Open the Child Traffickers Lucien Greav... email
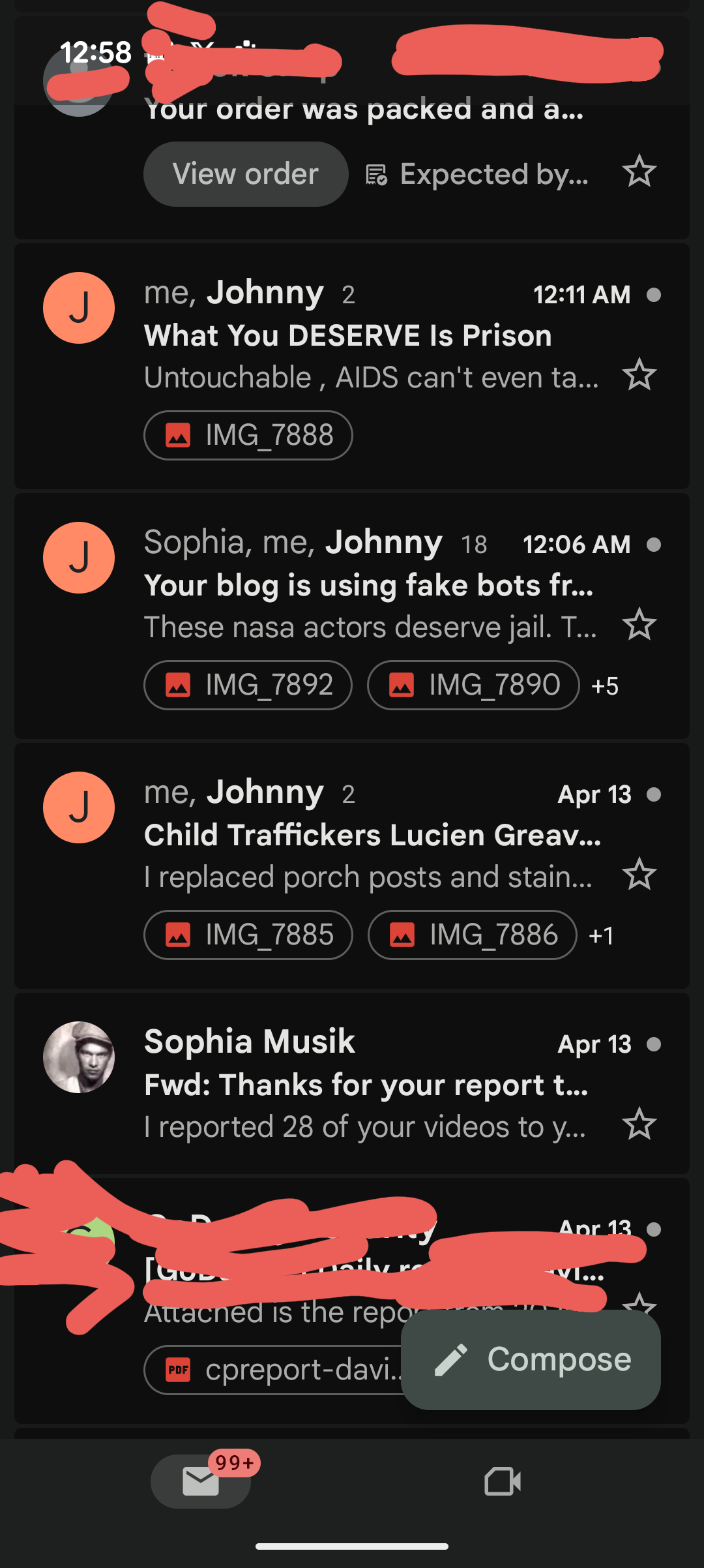The width and height of the screenshot is (704, 1568). coord(372,836)
